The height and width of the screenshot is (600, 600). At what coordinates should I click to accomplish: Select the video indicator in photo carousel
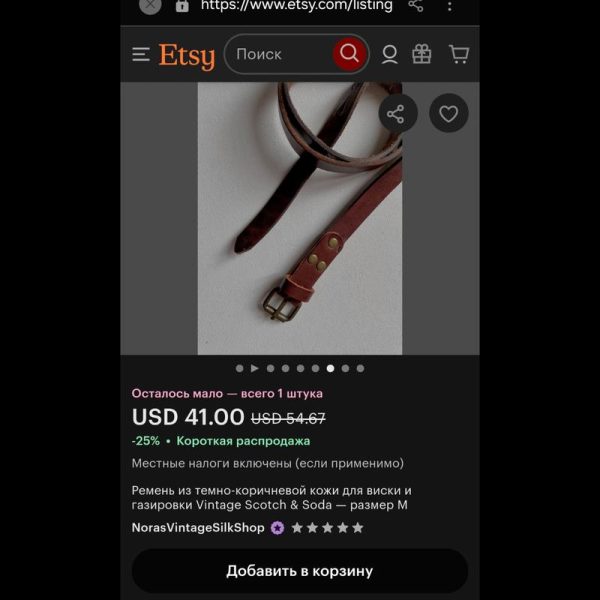(254, 368)
